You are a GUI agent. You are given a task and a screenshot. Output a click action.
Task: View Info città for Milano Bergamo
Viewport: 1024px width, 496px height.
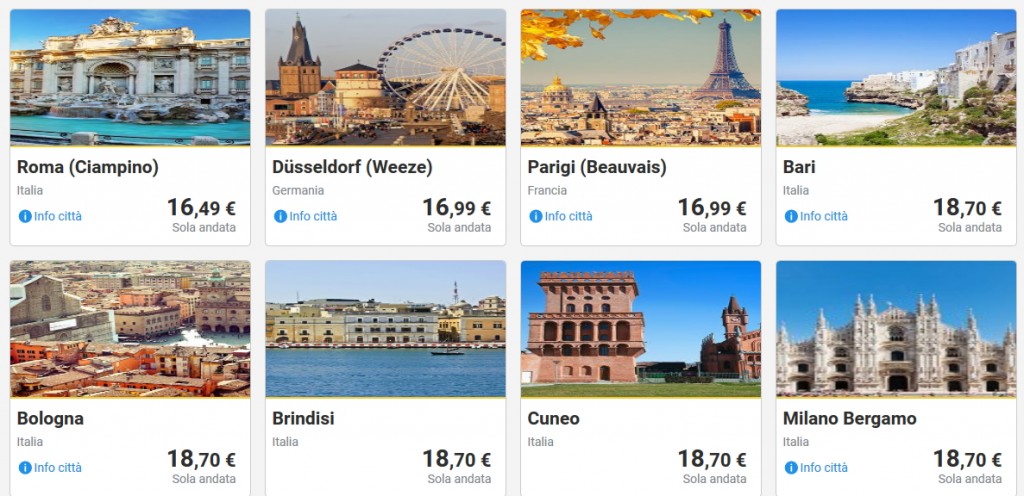817,467
